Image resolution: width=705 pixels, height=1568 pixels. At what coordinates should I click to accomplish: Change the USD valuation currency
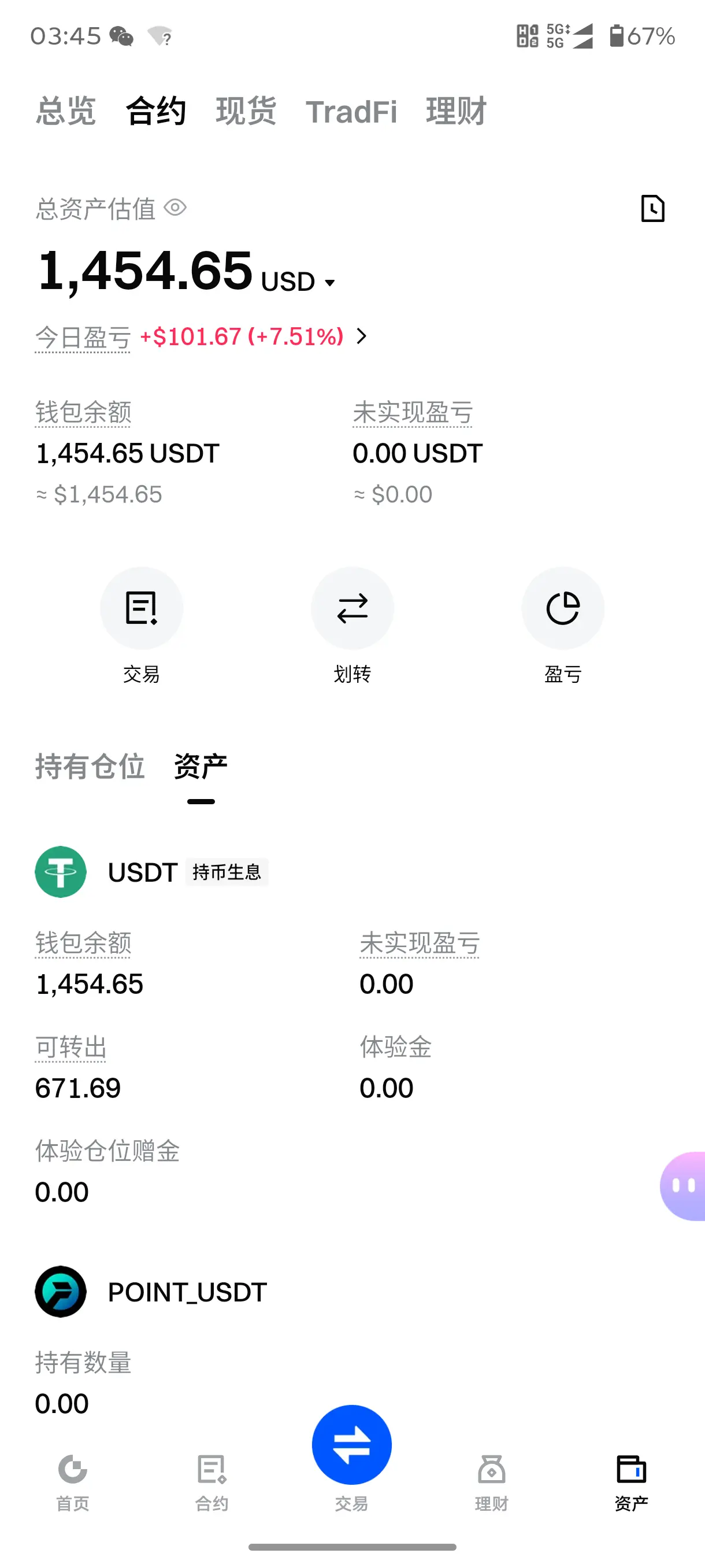click(x=299, y=282)
